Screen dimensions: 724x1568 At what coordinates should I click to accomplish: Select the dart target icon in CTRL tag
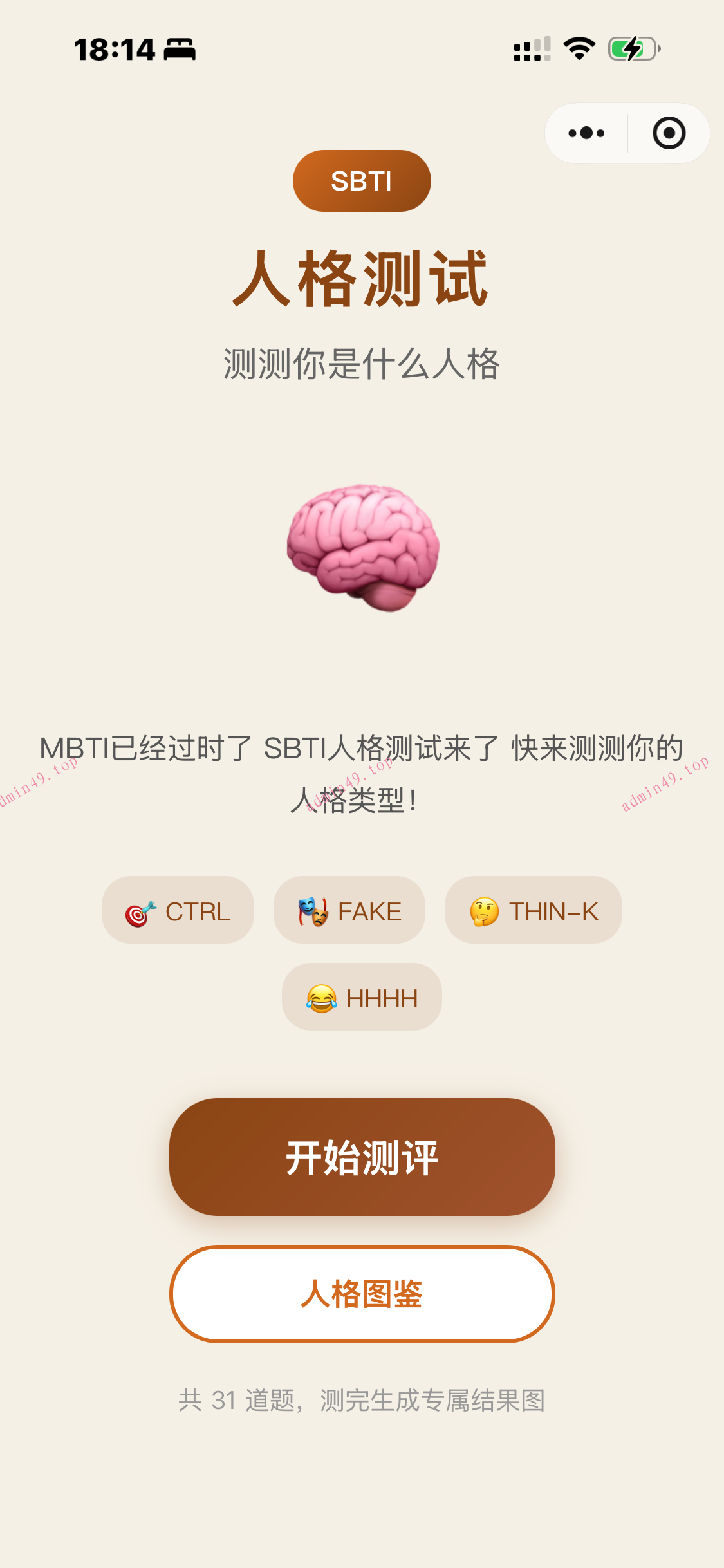tap(137, 910)
